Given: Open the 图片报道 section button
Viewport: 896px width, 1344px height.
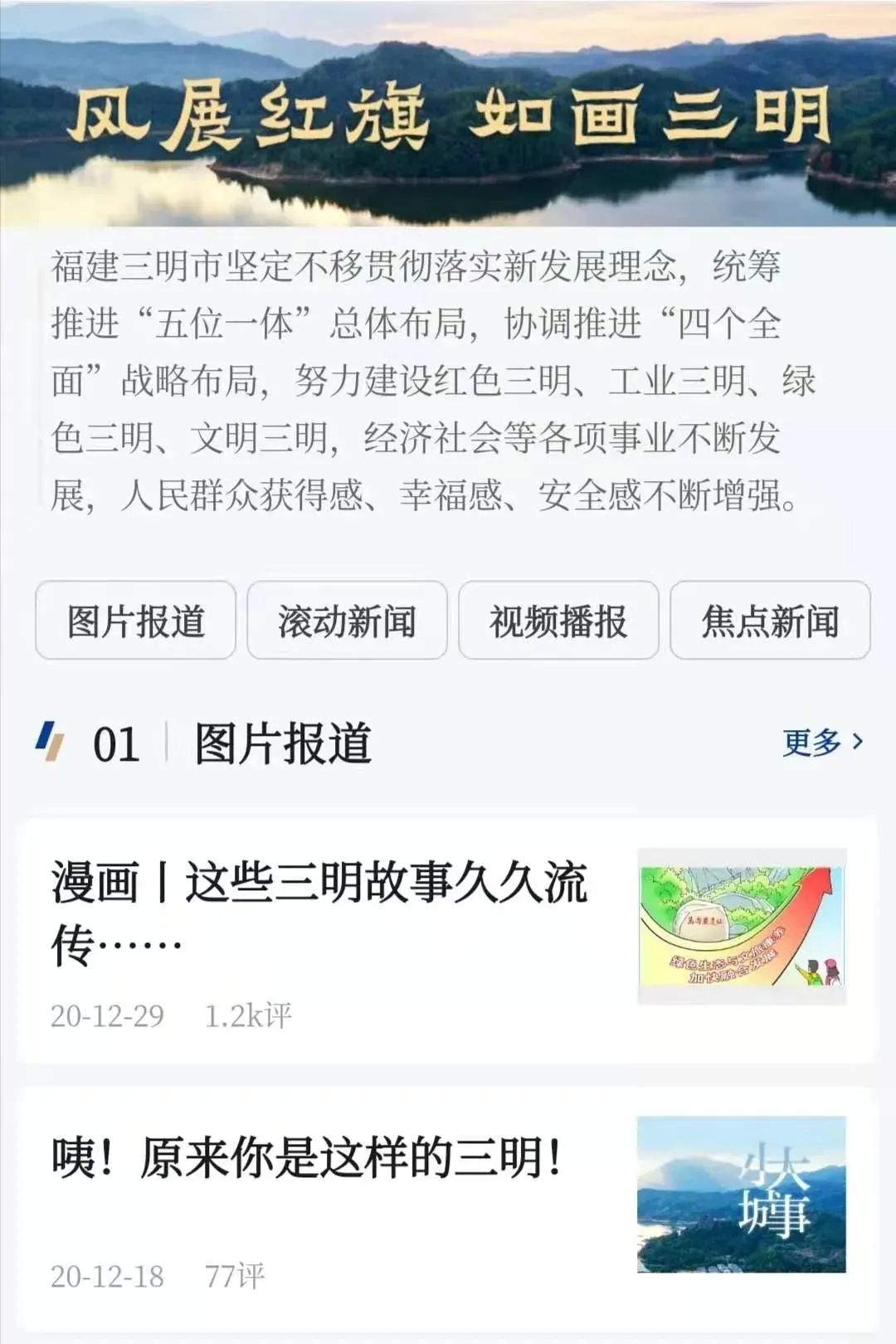Looking at the screenshot, I should pyautogui.click(x=135, y=621).
